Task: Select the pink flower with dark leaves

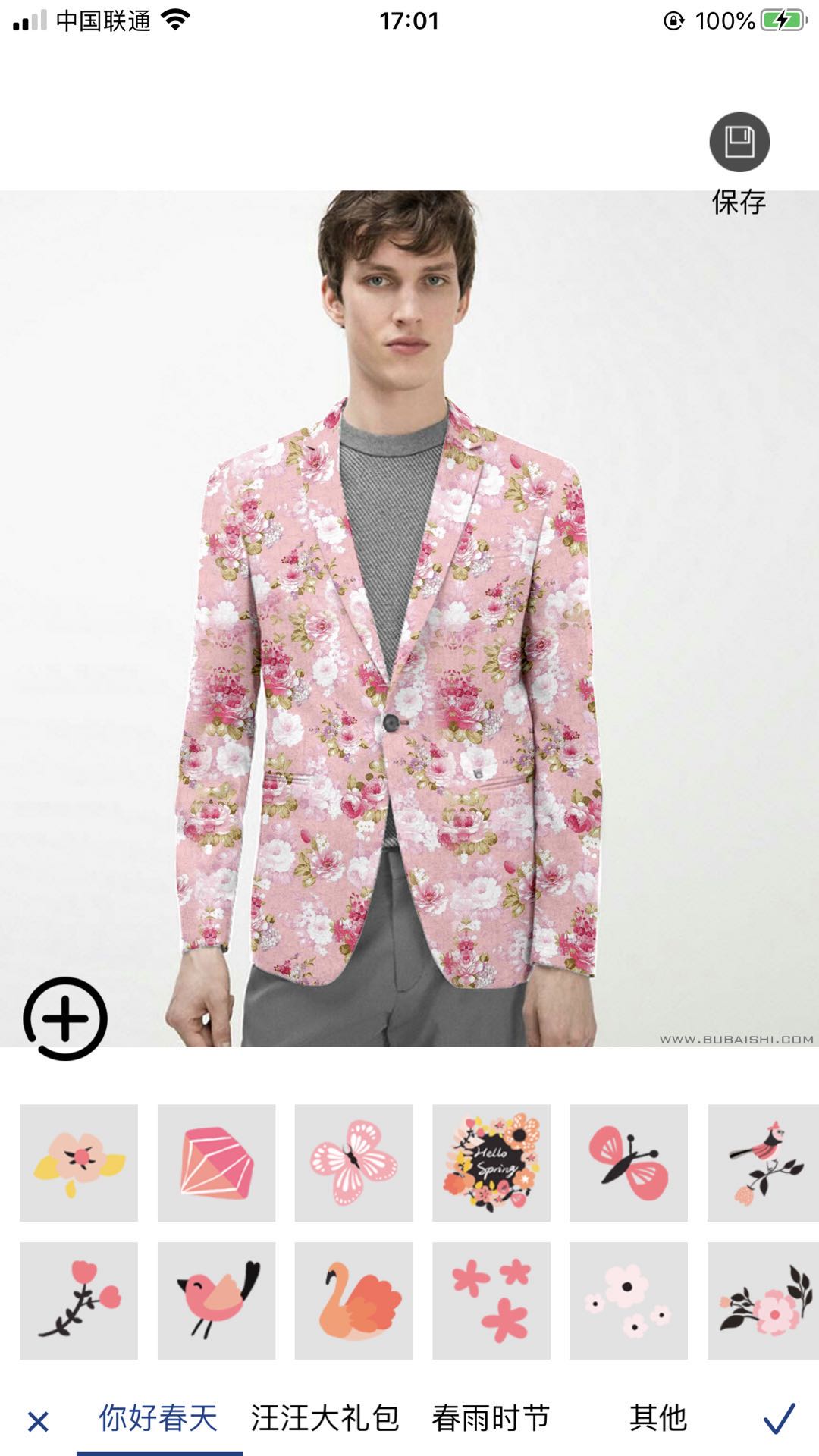Action: coord(763,1300)
